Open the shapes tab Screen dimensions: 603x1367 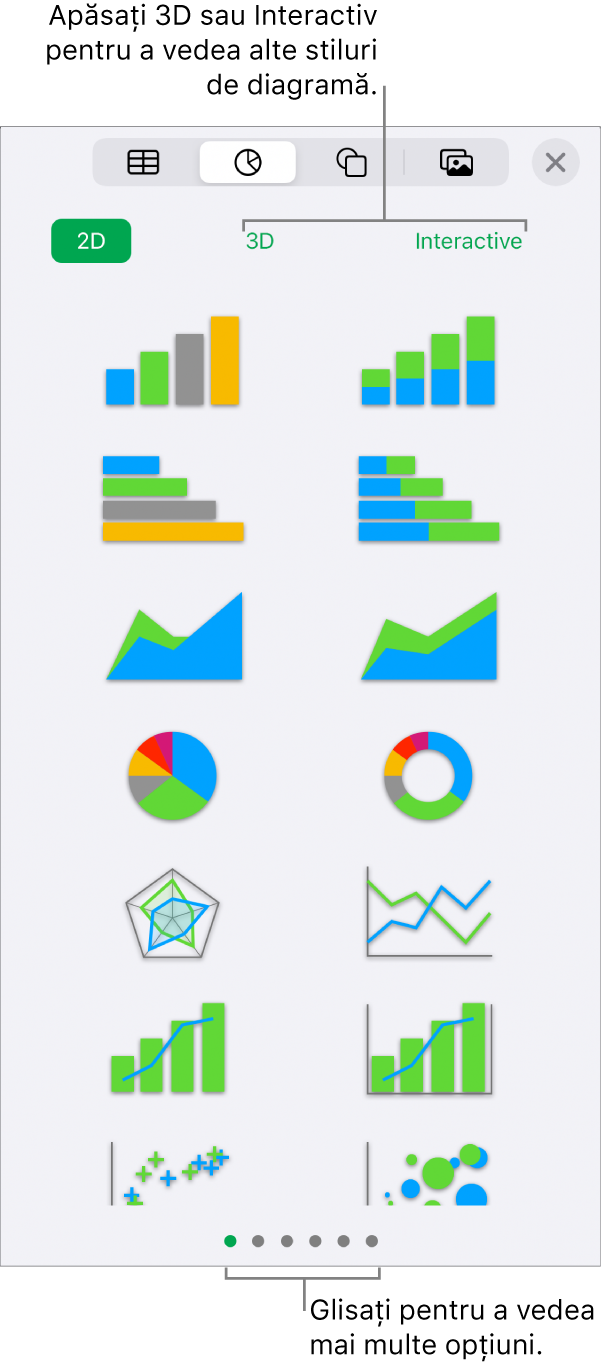352,162
